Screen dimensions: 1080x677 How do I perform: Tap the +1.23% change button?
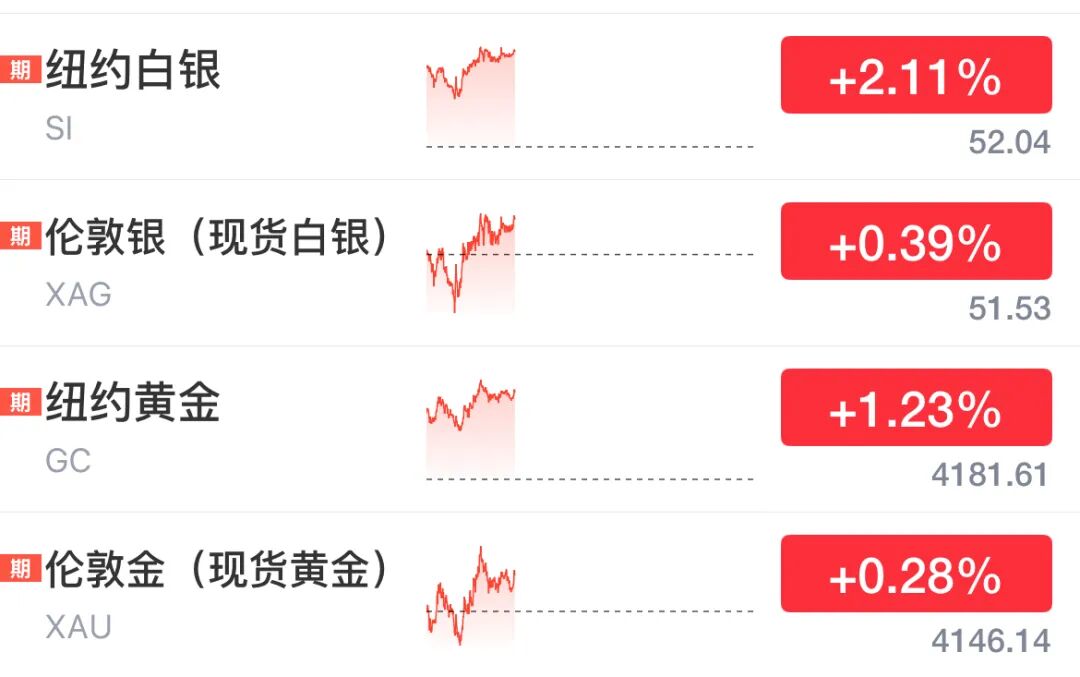coord(915,408)
